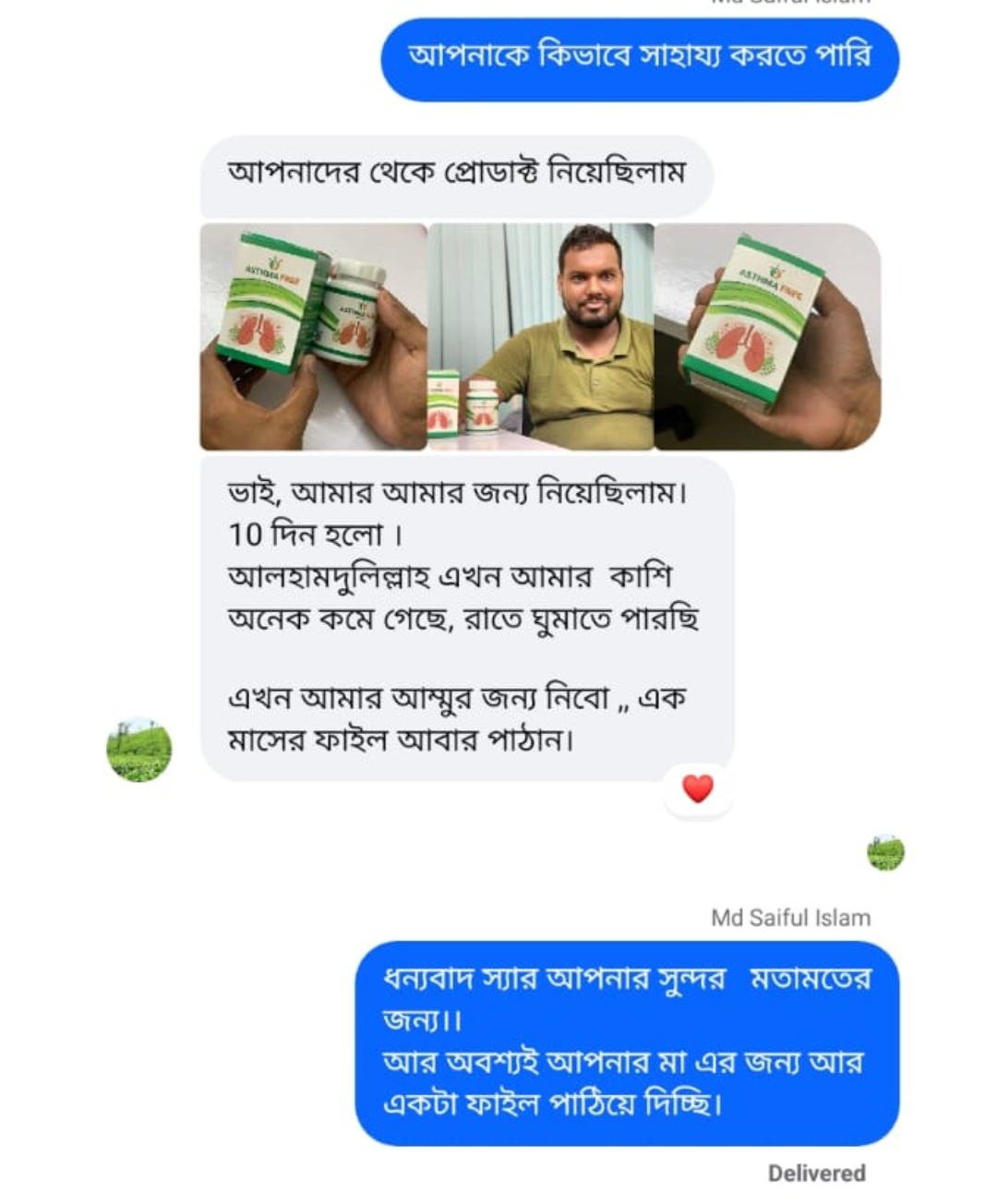997x1204 pixels.
Task: Tap the heart reaction on the message
Action: coord(698,789)
